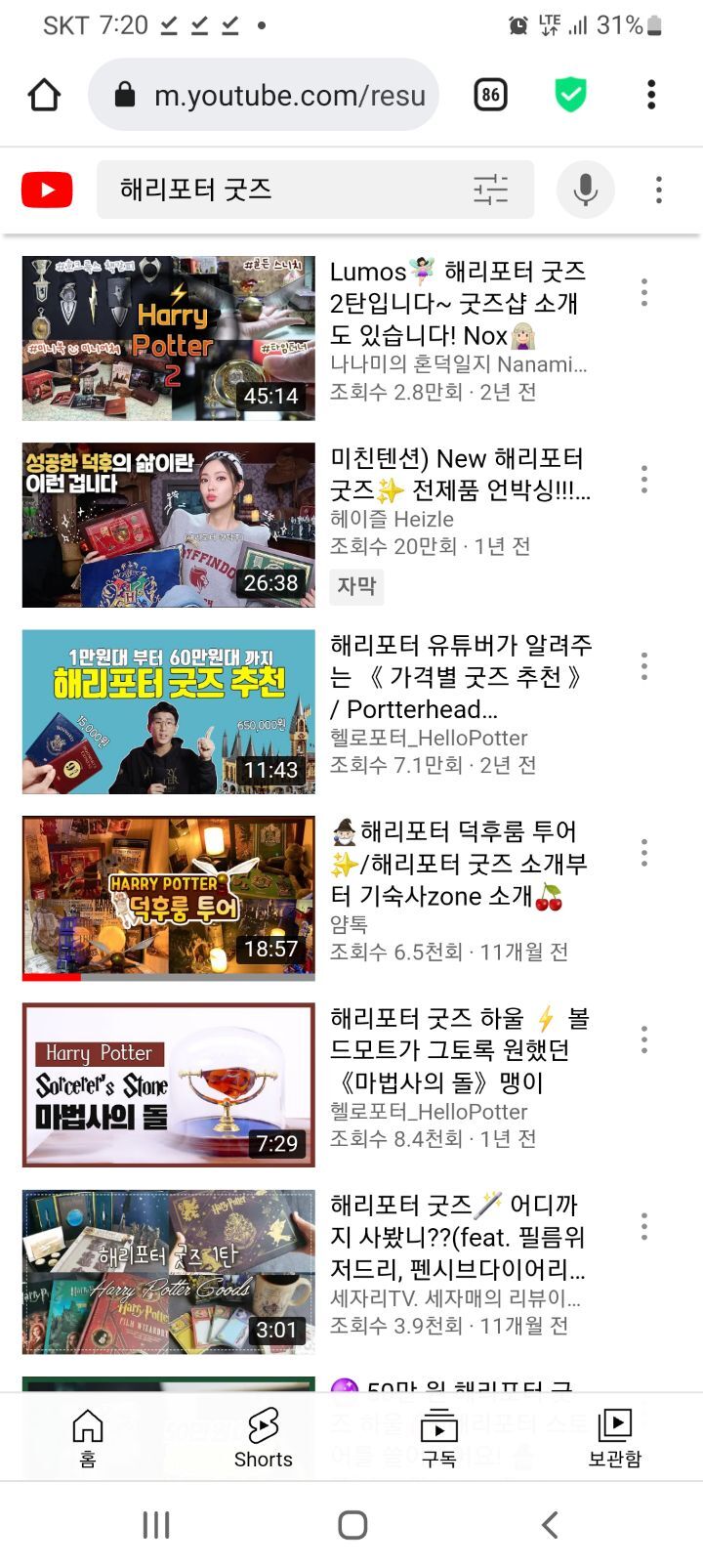Go to YouTube home via the logo
Viewport: 703px width, 1568px height.
click(x=47, y=190)
